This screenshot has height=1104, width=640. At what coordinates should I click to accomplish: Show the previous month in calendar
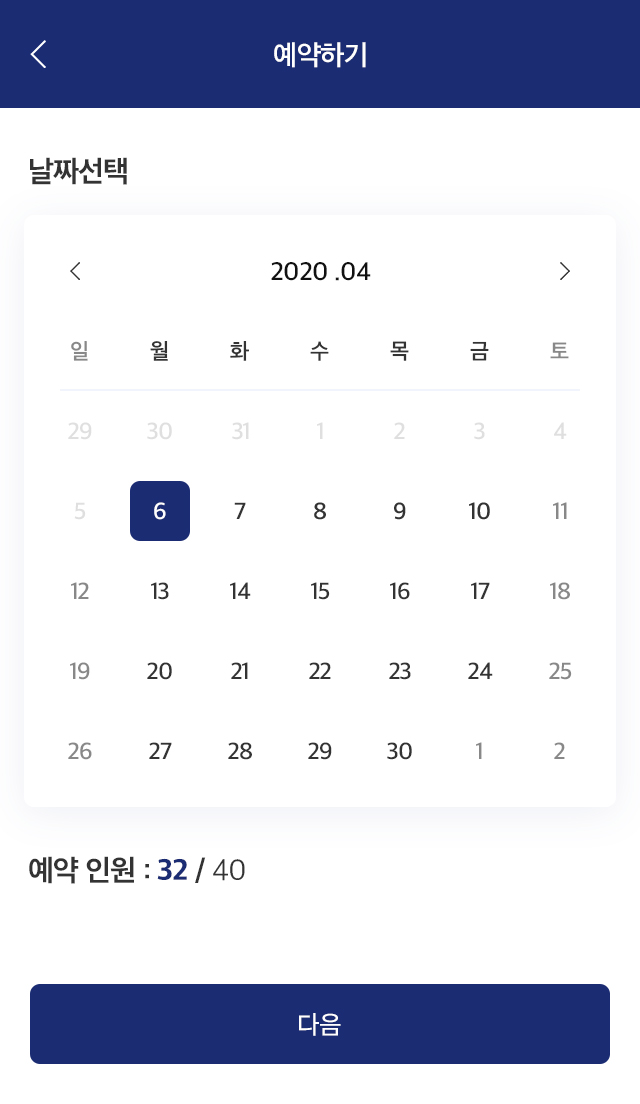coord(76,271)
